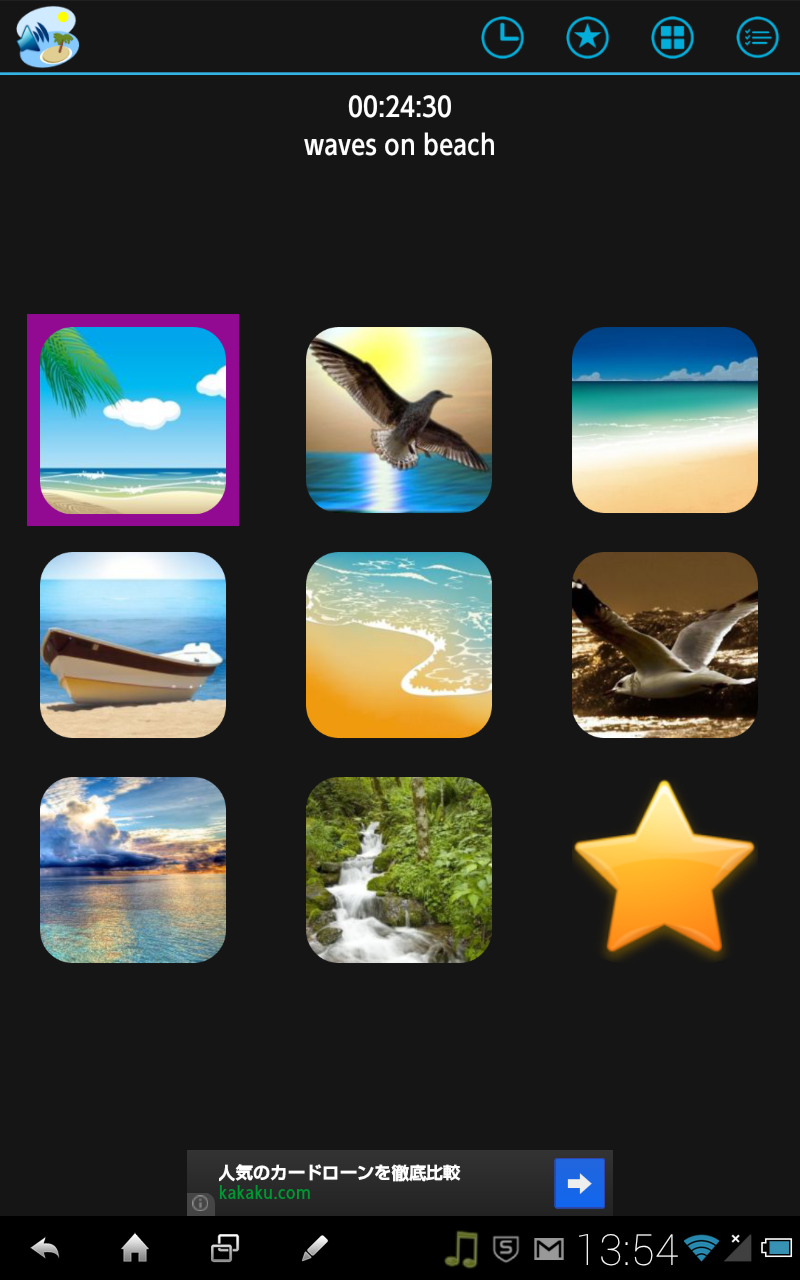Viewport: 800px width, 1280px height.
Task: Tap the ad info icon
Action: click(x=200, y=1204)
